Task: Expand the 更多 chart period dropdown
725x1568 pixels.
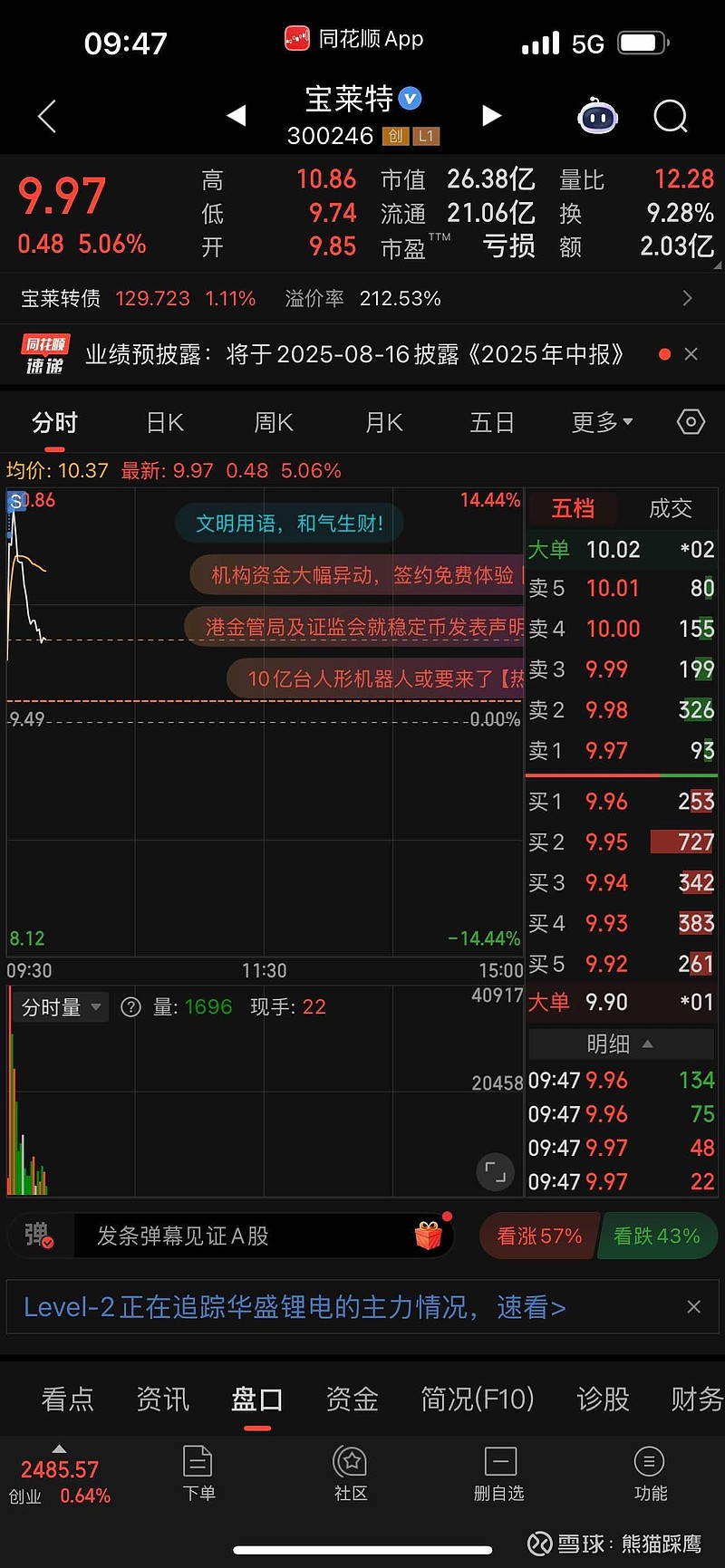Action: pyautogui.click(x=603, y=422)
